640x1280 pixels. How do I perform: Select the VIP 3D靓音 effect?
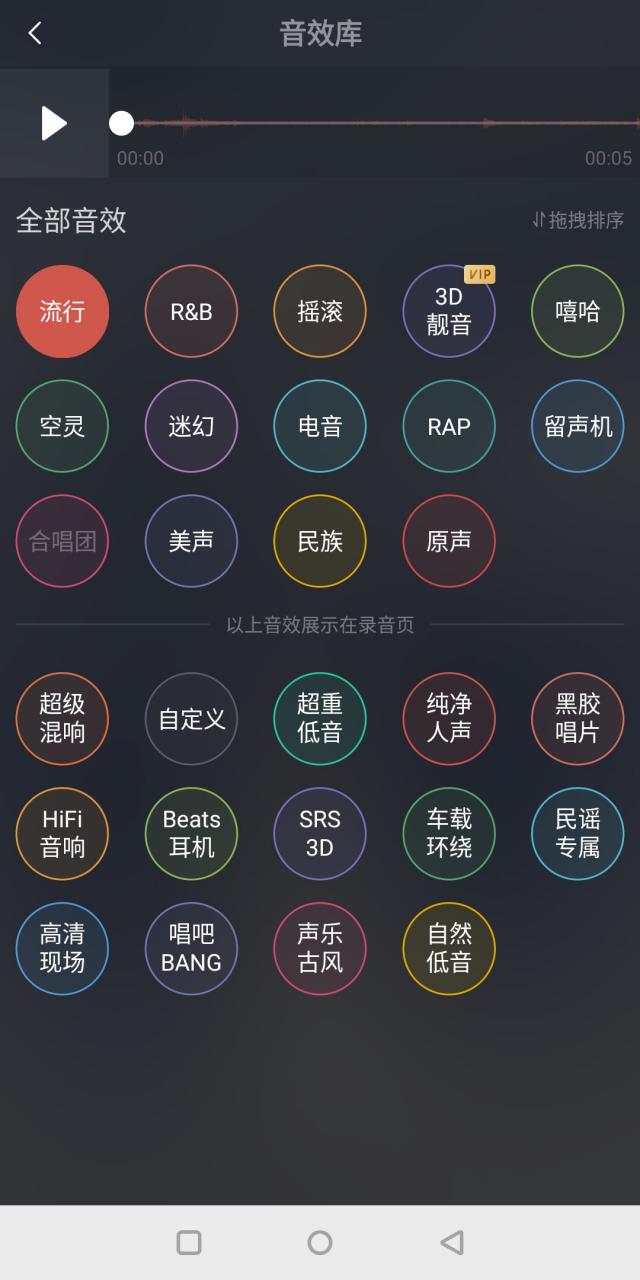[x=449, y=311]
